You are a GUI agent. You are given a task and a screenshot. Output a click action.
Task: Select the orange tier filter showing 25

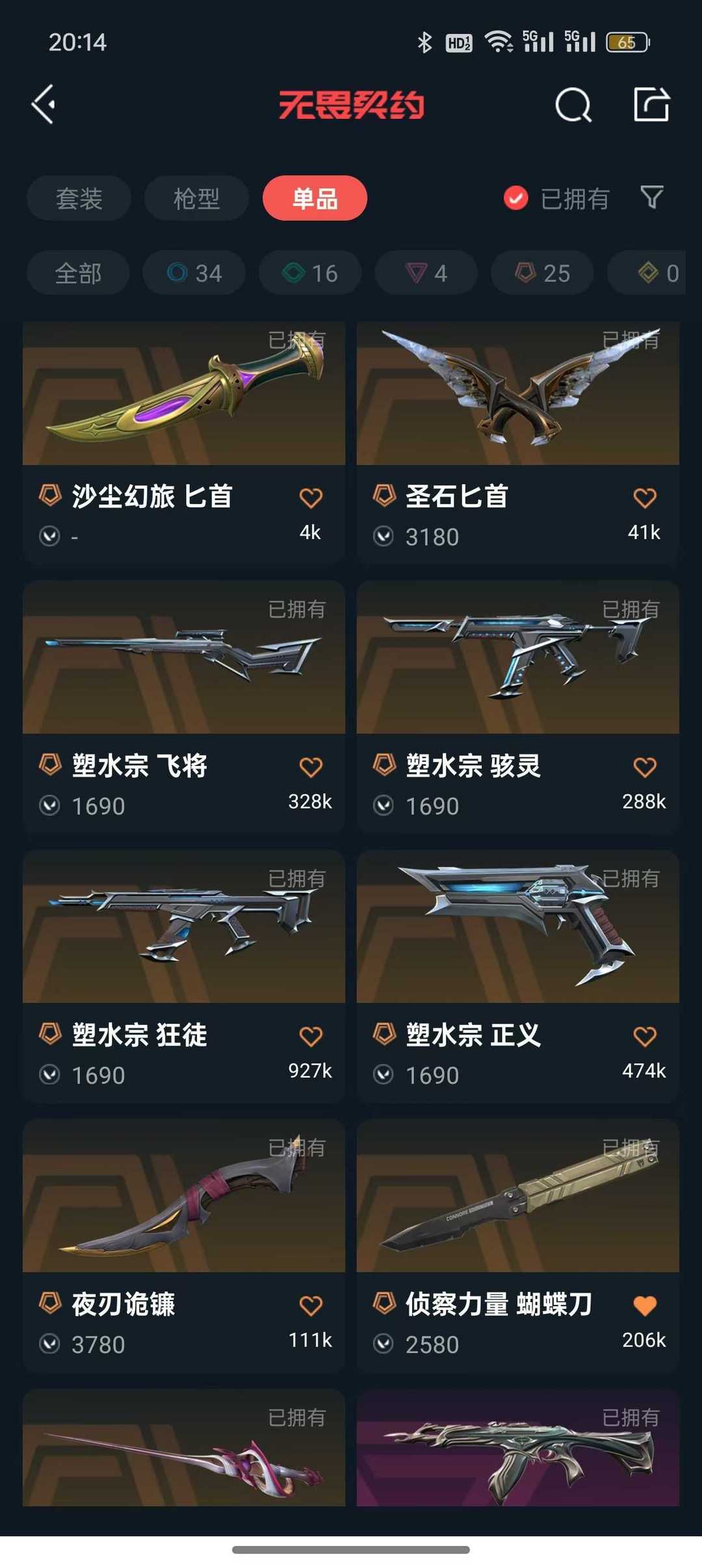click(x=541, y=273)
